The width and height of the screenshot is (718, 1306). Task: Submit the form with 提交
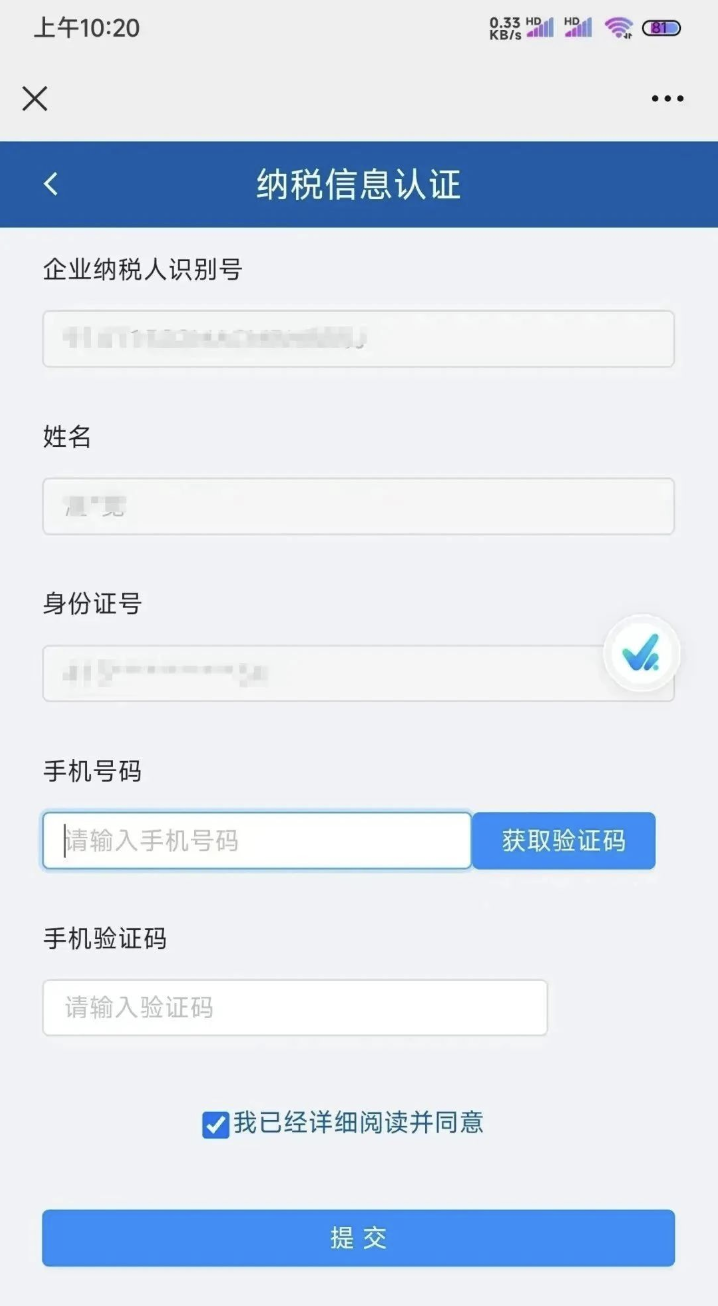(358, 1238)
